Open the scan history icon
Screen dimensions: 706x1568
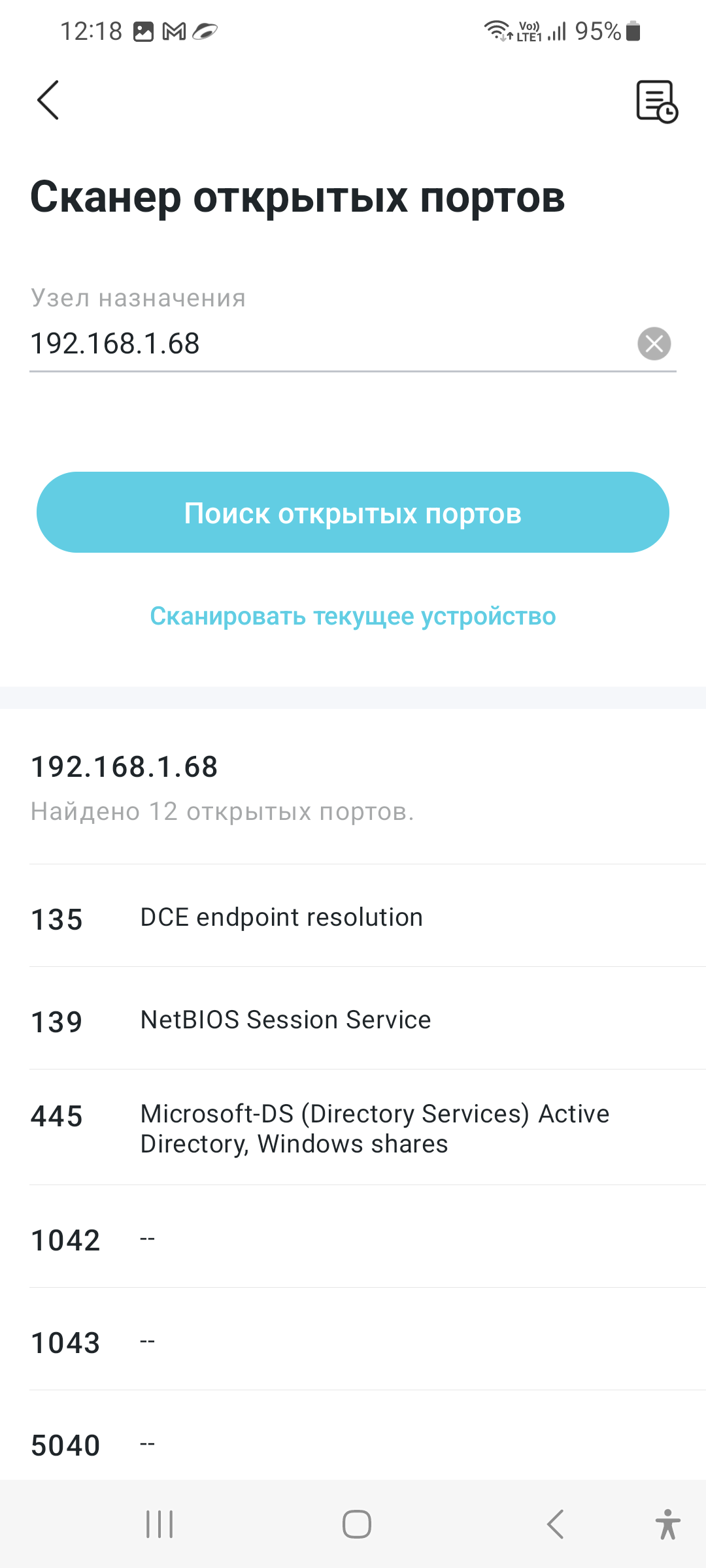point(656,101)
